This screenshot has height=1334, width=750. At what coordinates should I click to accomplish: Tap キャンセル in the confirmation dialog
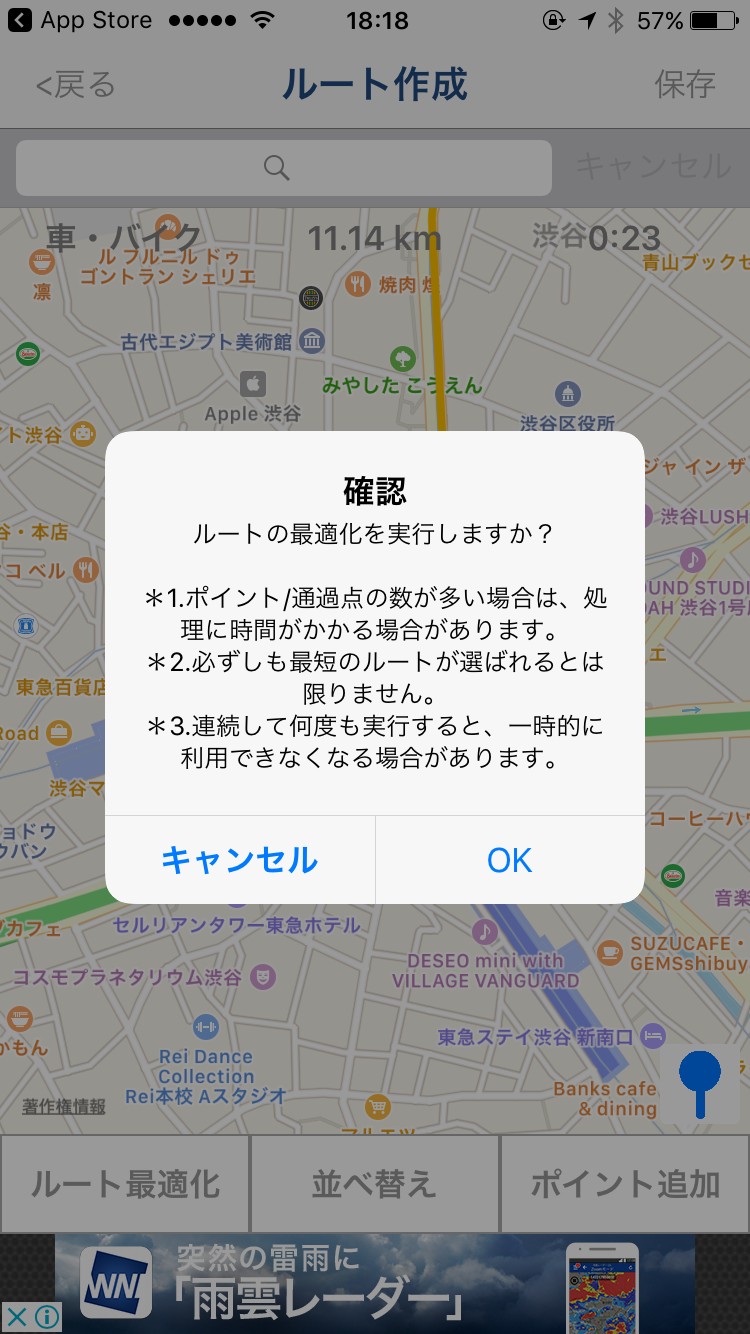point(240,860)
